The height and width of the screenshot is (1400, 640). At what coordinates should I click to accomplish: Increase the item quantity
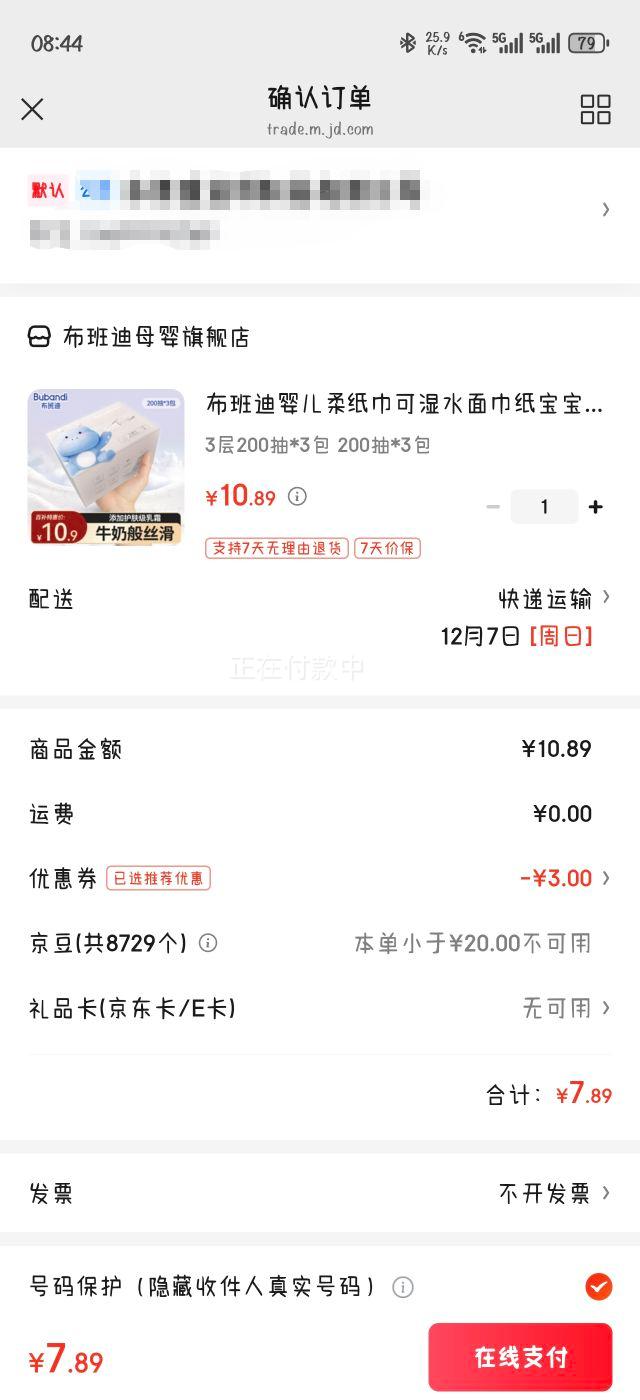coord(596,507)
